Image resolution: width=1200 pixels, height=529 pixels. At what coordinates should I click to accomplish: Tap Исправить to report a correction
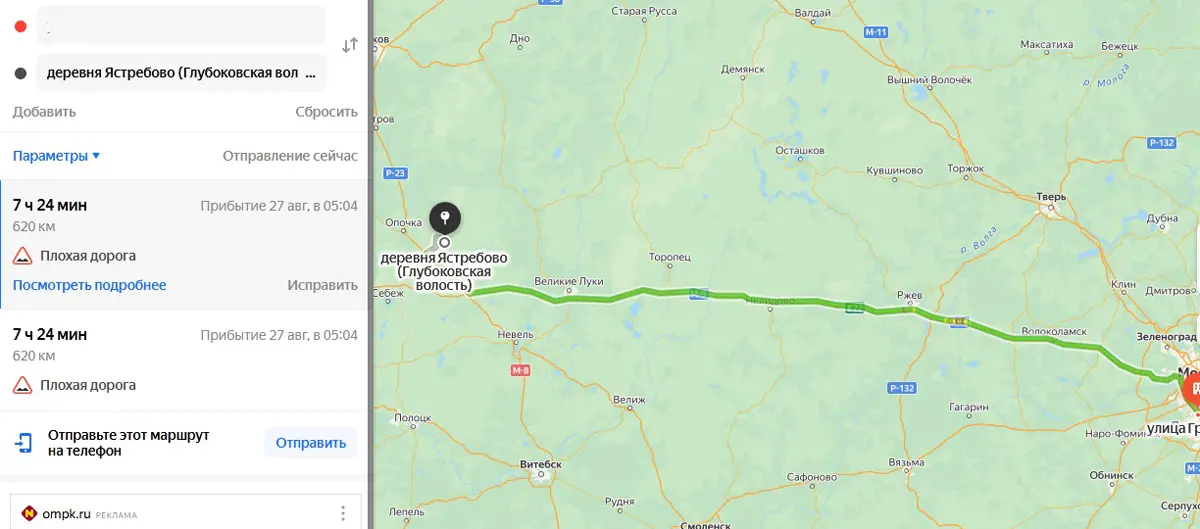click(x=322, y=285)
